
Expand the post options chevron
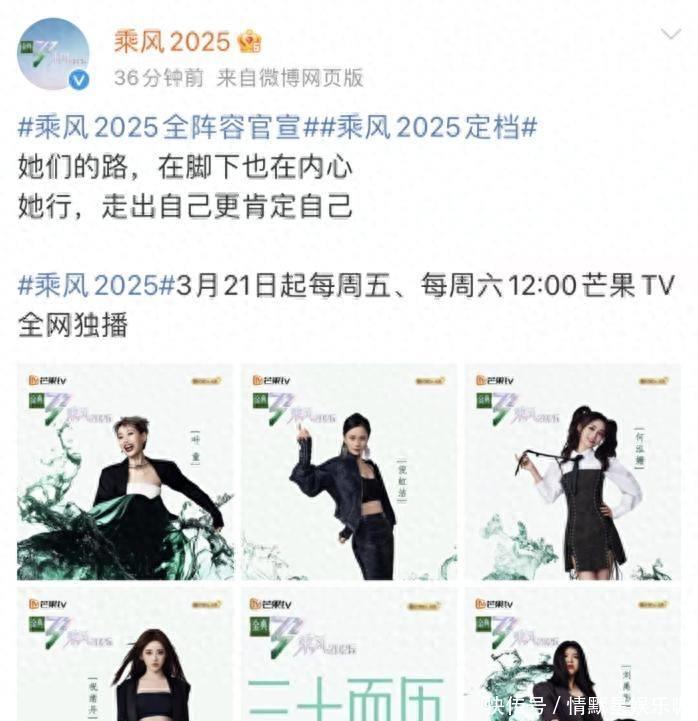pyautogui.click(x=671, y=35)
